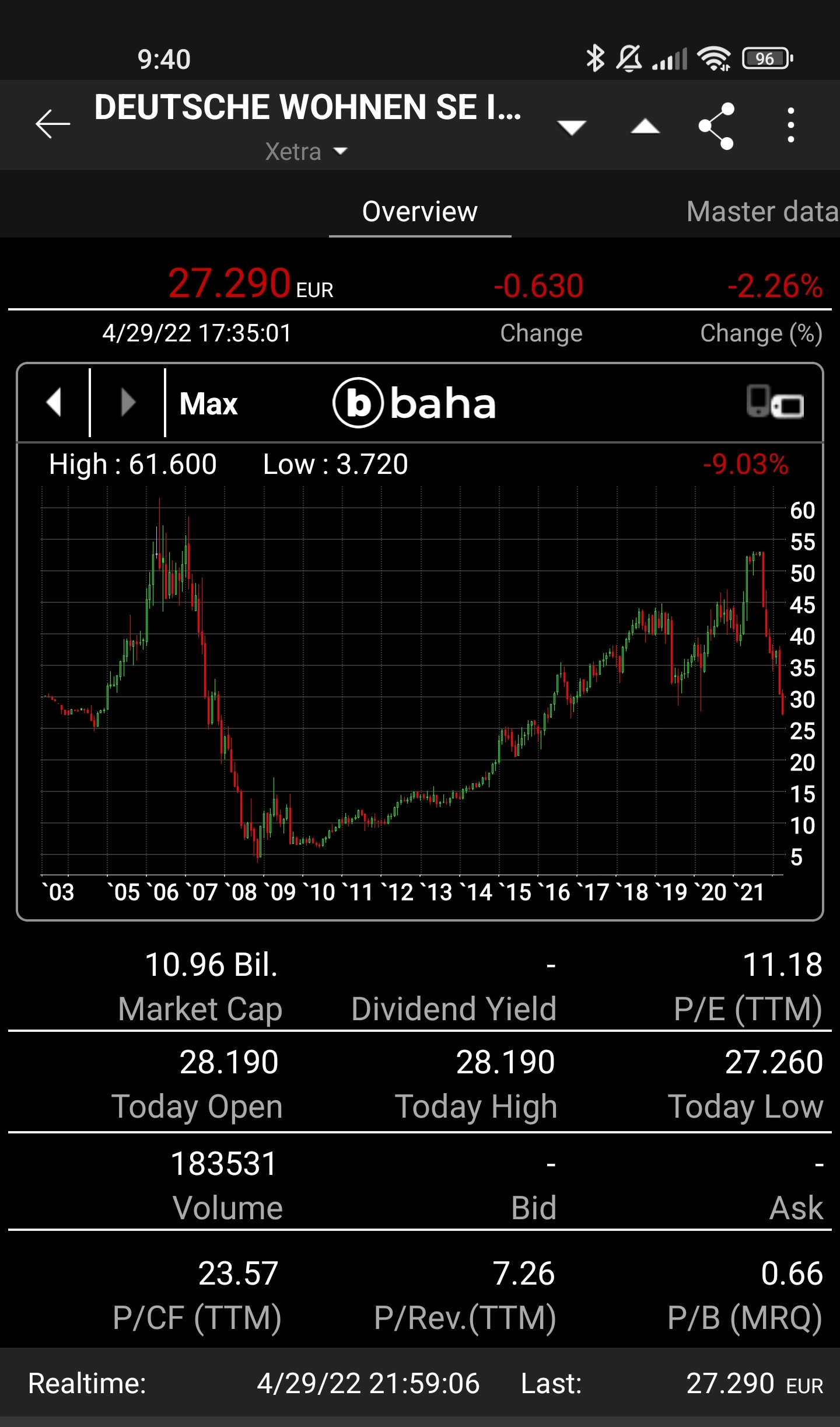840x1427 pixels.
Task: Select the Overview tab
Action: point(419,211)
